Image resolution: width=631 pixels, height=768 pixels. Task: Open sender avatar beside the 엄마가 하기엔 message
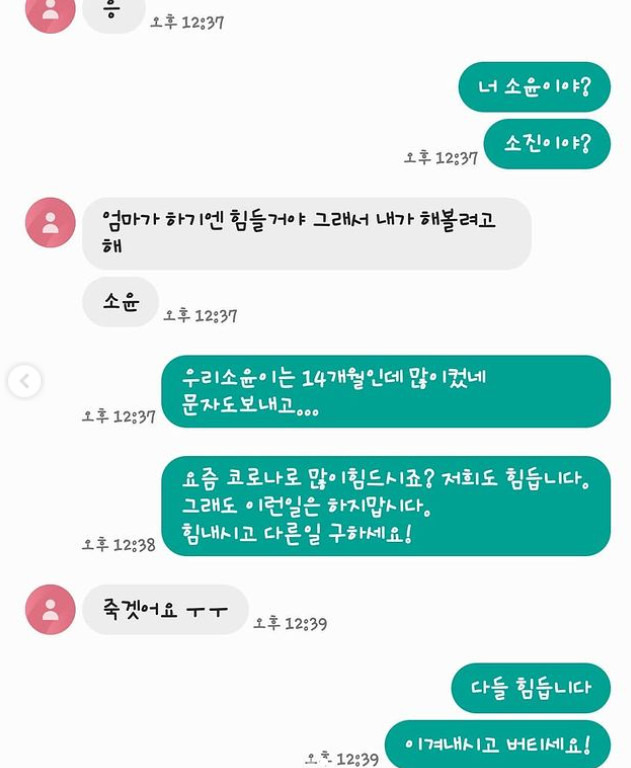(x=50, y=223)
